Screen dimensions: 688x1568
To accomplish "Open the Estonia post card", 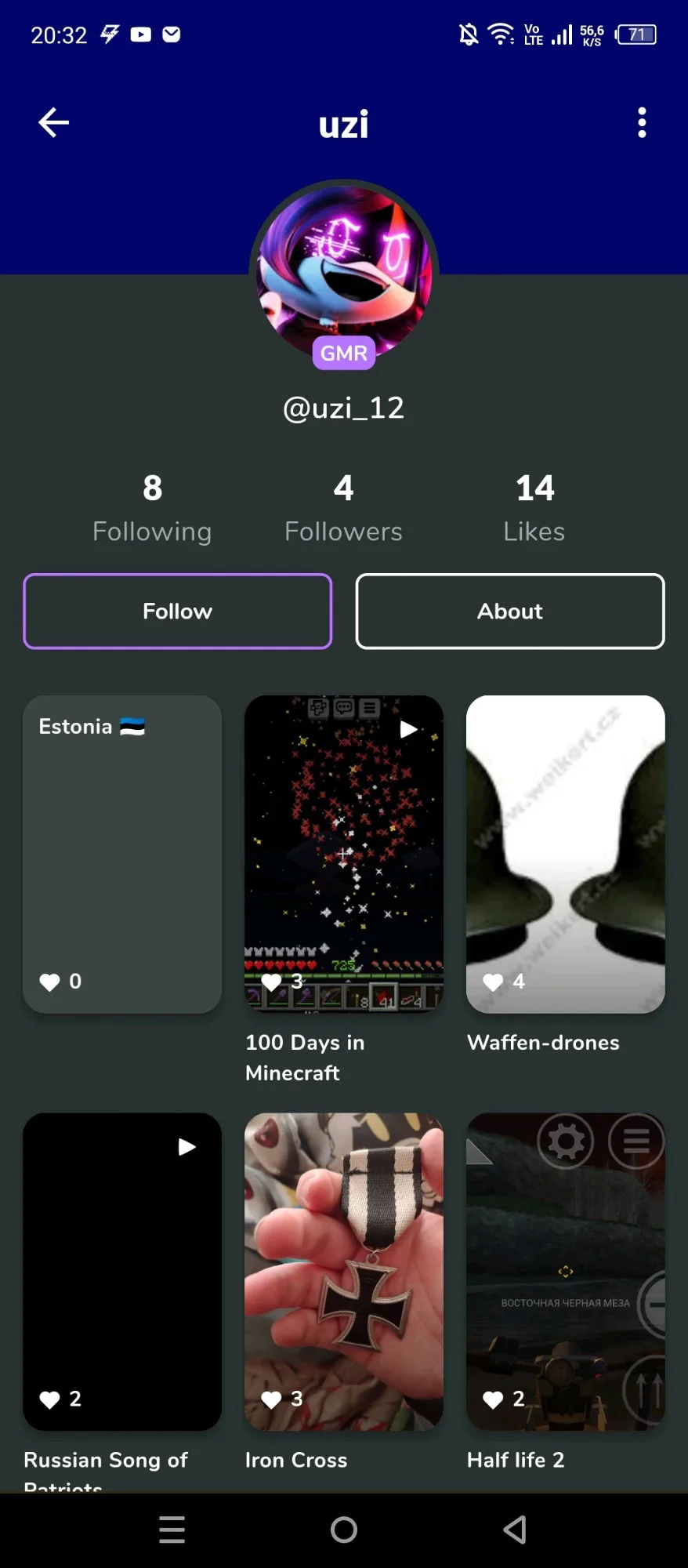I will click(122, 854).
